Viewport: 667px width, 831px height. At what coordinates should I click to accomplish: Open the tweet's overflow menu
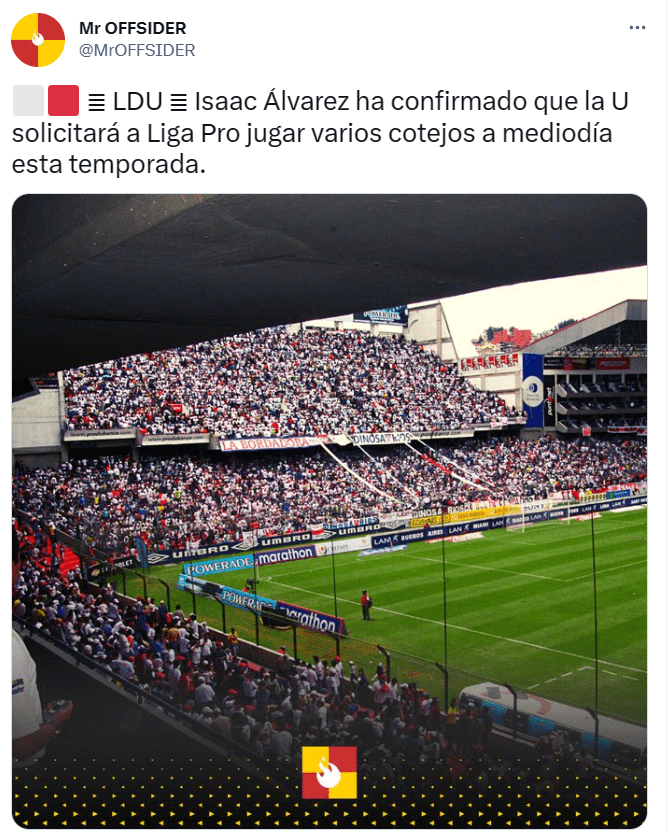coord(637,28)
